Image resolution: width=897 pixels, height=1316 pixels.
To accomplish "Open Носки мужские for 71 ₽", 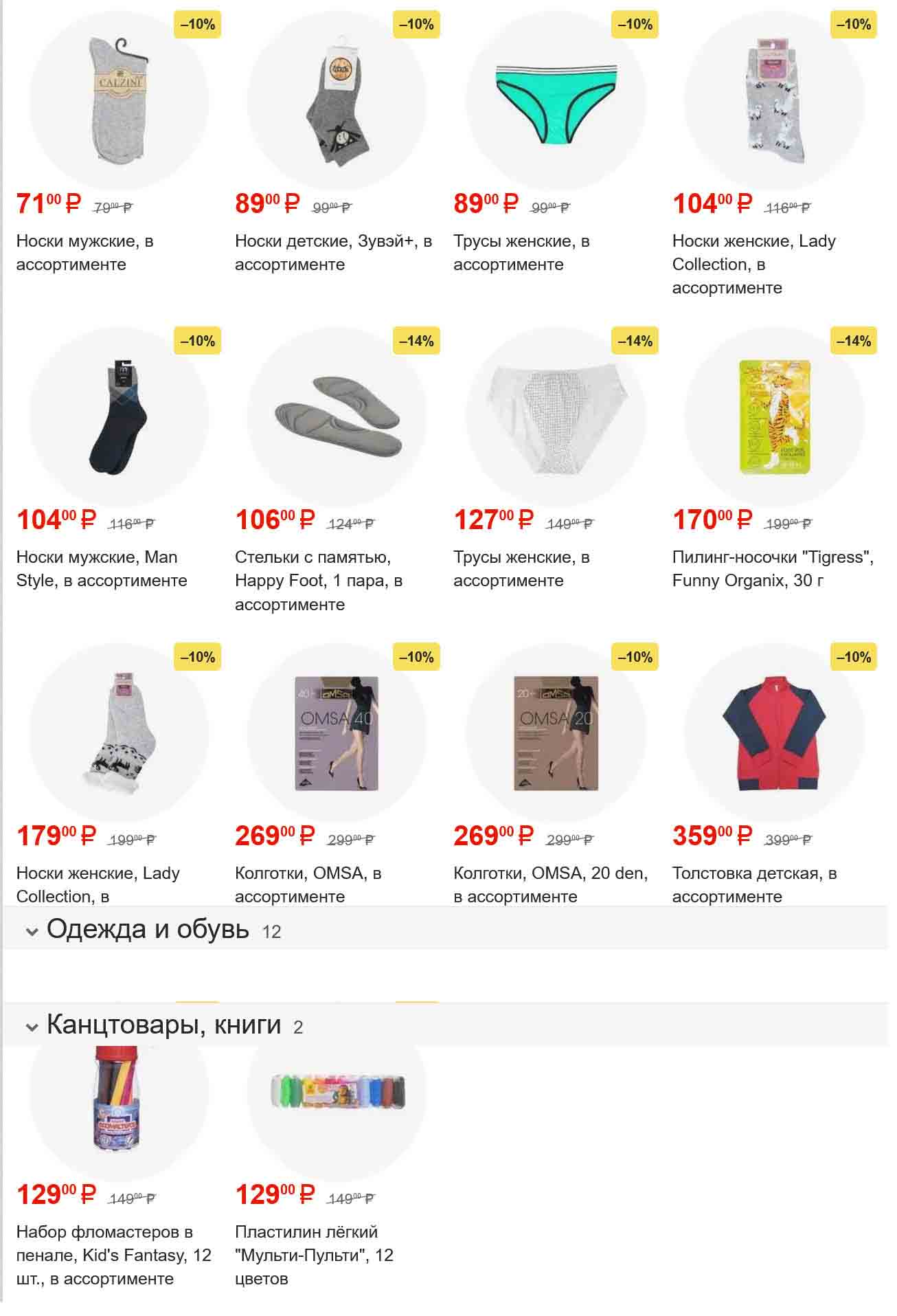I will 118,100.
